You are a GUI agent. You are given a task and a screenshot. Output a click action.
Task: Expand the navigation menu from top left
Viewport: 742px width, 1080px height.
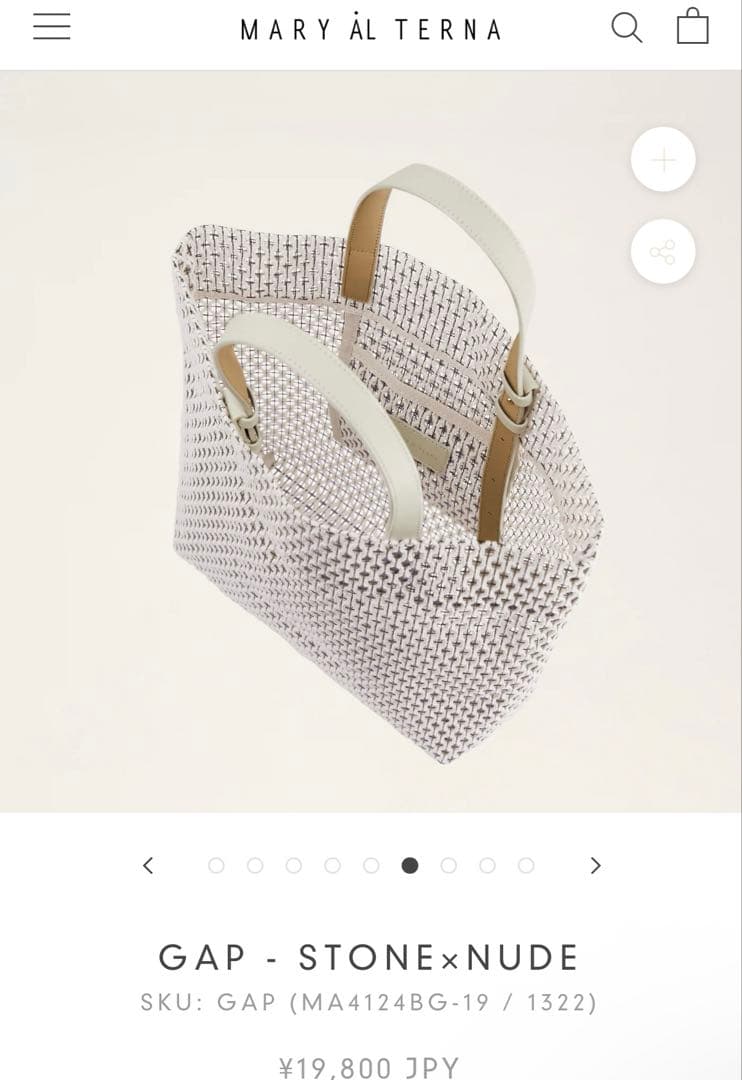point(53,26)
